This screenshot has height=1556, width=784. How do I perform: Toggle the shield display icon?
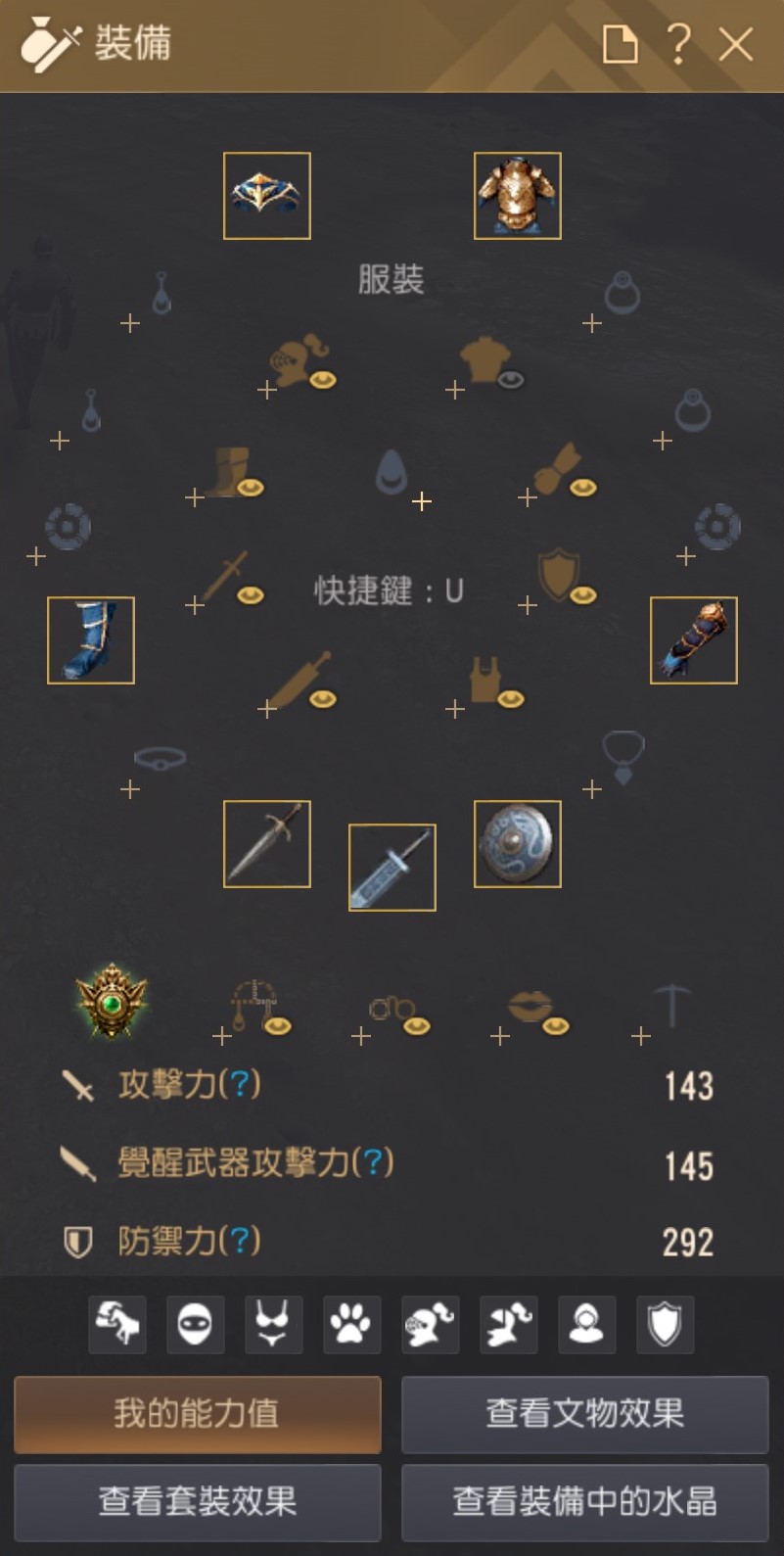click(665, 1325)
